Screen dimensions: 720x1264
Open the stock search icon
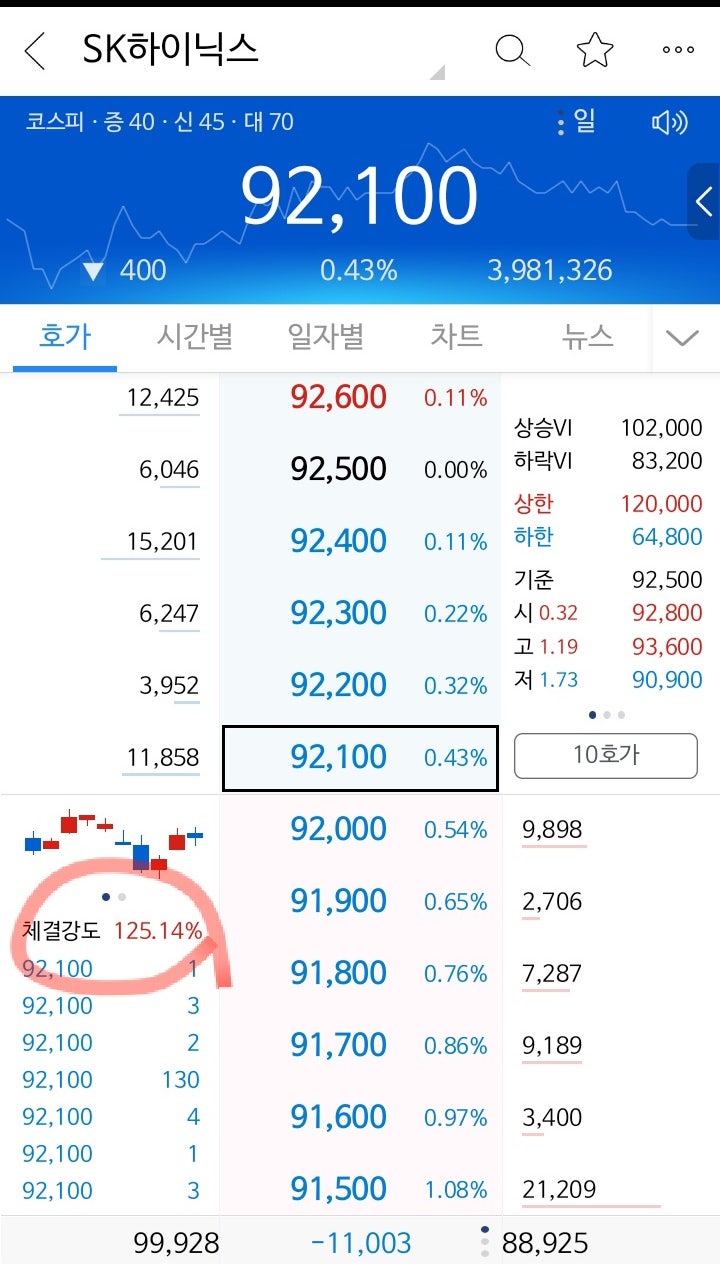point(512,49)
